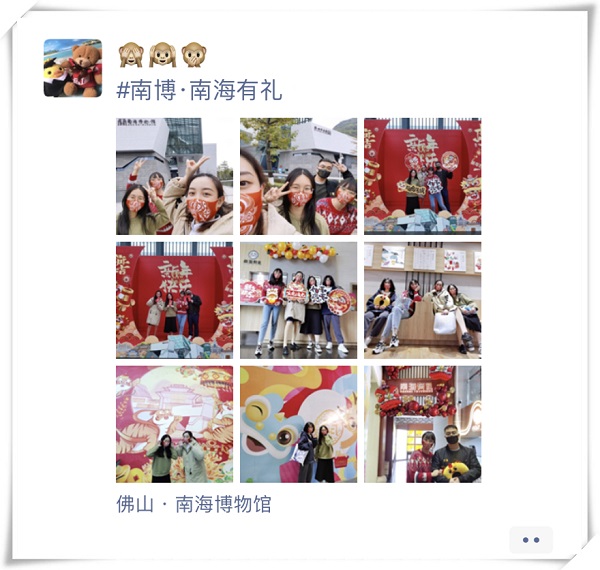Open the group selfie with four masked people

tap(298, 177)
